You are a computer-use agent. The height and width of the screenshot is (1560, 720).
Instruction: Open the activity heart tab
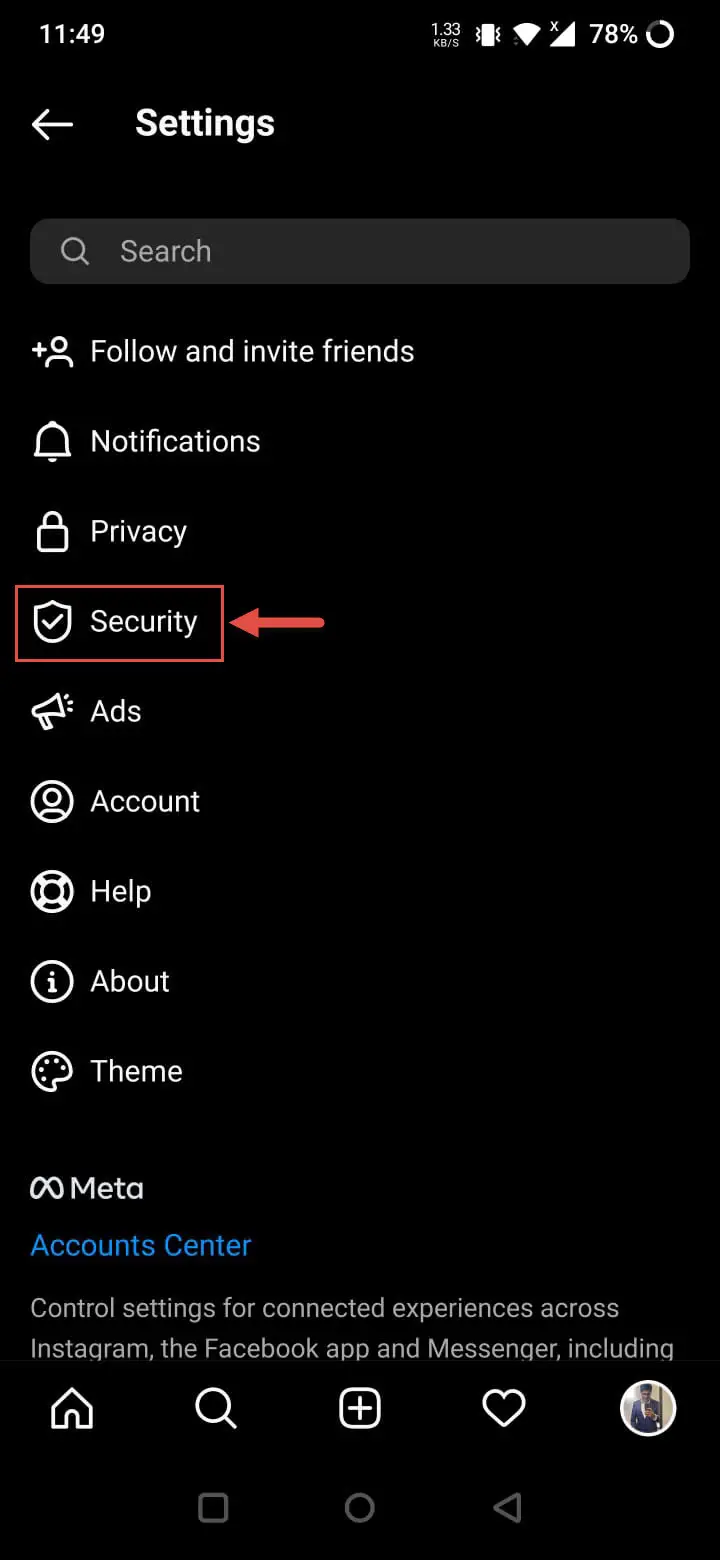(x=504, y=1409)
